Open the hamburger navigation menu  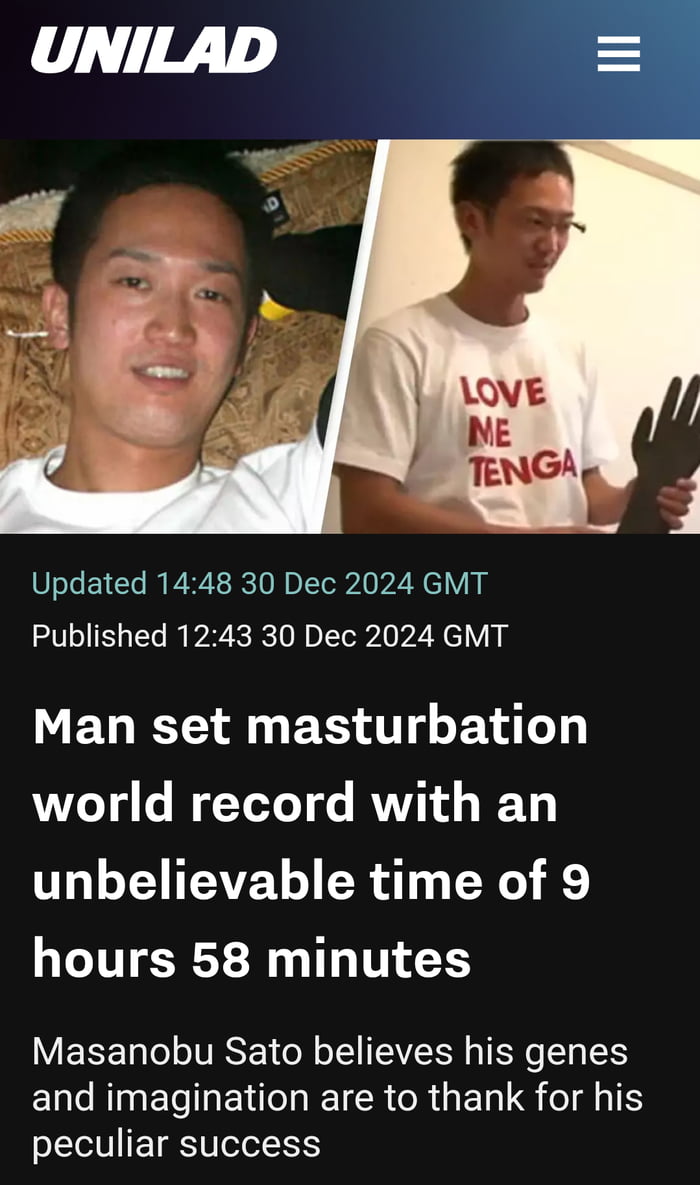pyautogui.click(x=618, y=53)
